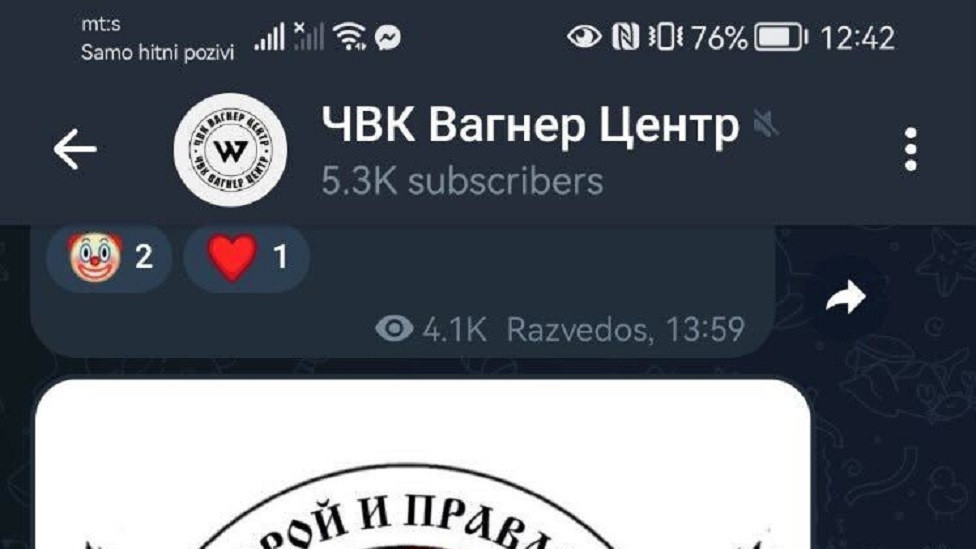
Task: React with the red heart
Action: (246, 258)
